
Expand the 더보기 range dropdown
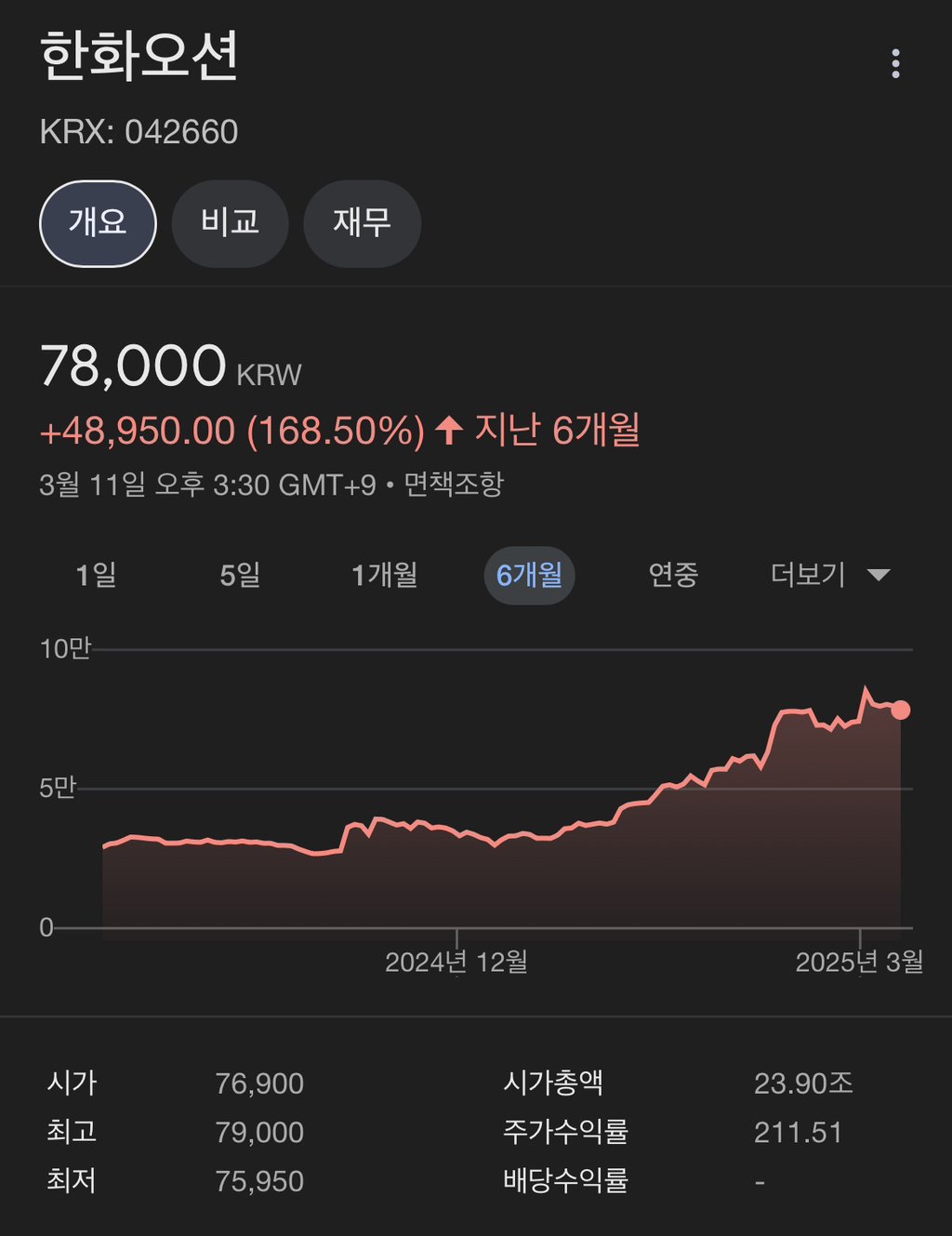pos(829,576)
